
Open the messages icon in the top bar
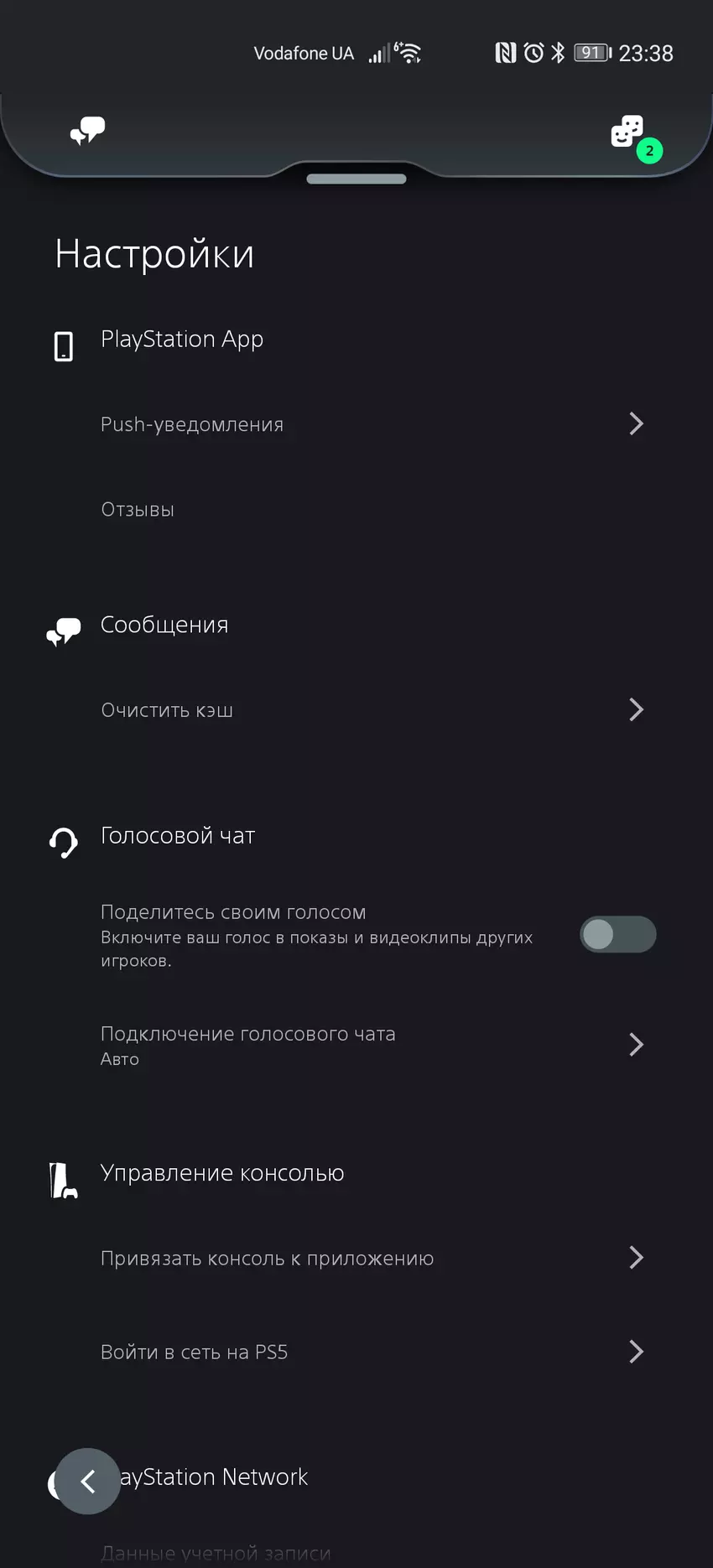[87, 131]
